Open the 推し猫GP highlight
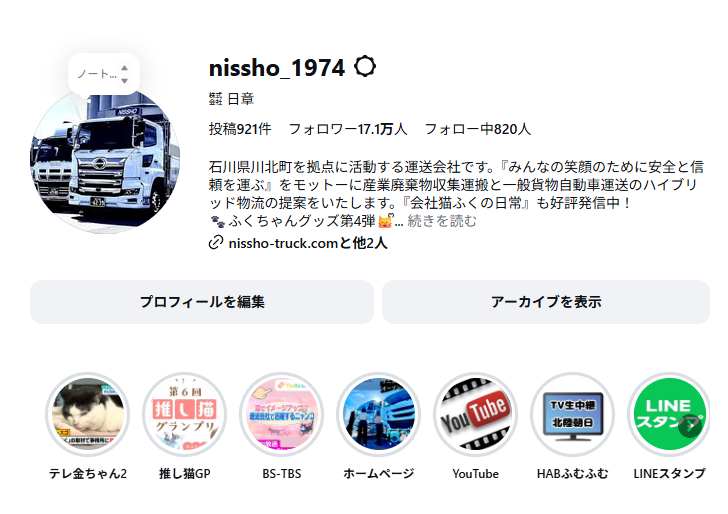The height and width of the screenshot is (514, 728). [x=185, y=415]
